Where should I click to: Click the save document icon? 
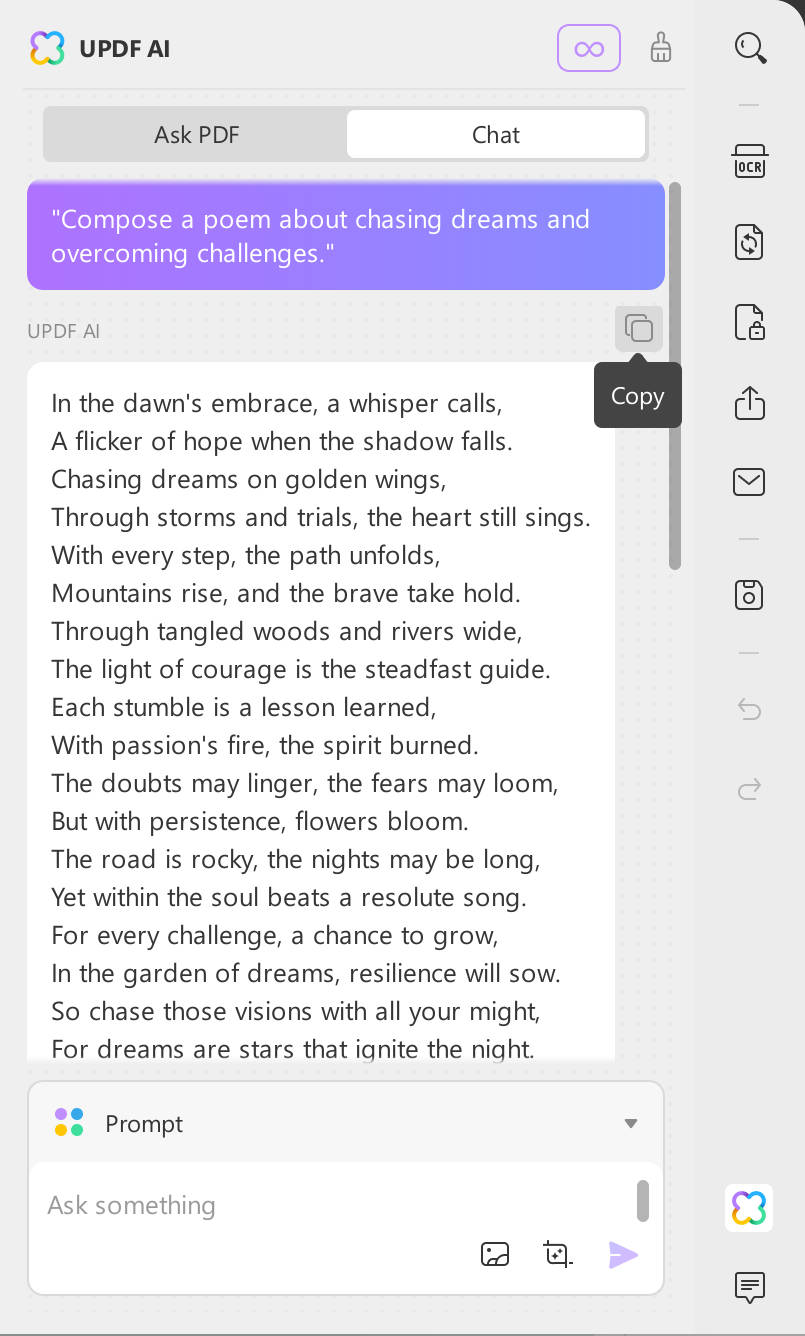749,594
